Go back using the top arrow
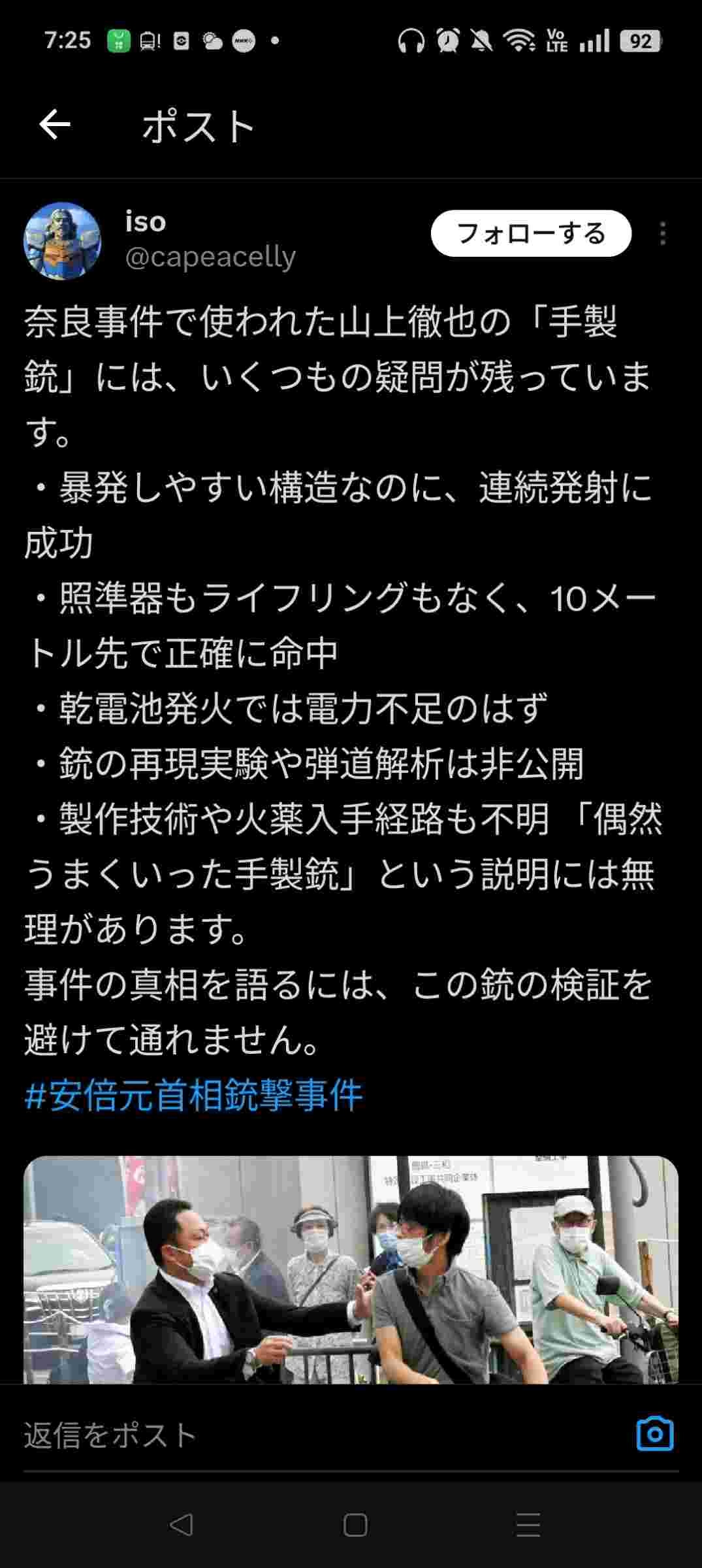The width and height of the screenshot is (702, 1568). pos(54,125)
